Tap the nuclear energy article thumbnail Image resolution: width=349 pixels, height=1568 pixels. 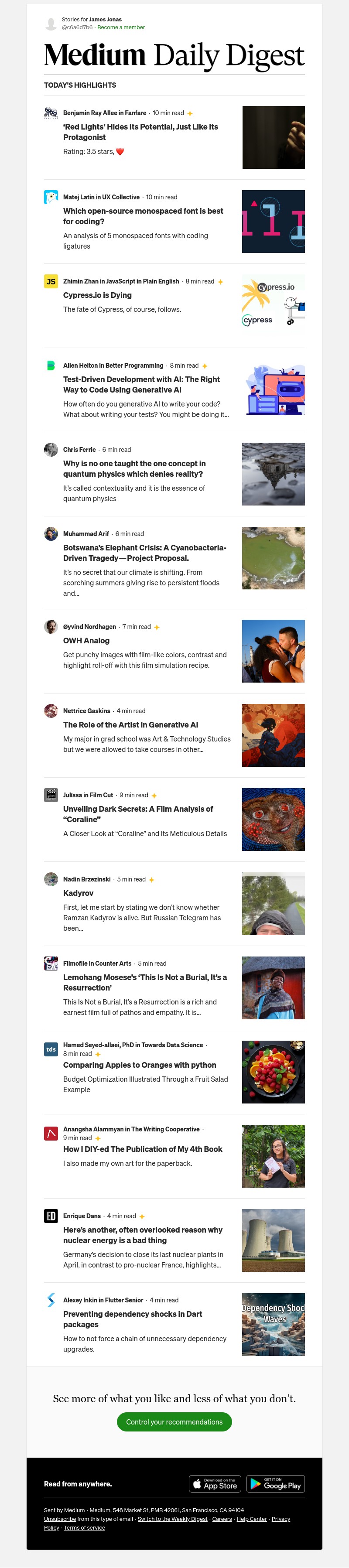(273, 1240)
